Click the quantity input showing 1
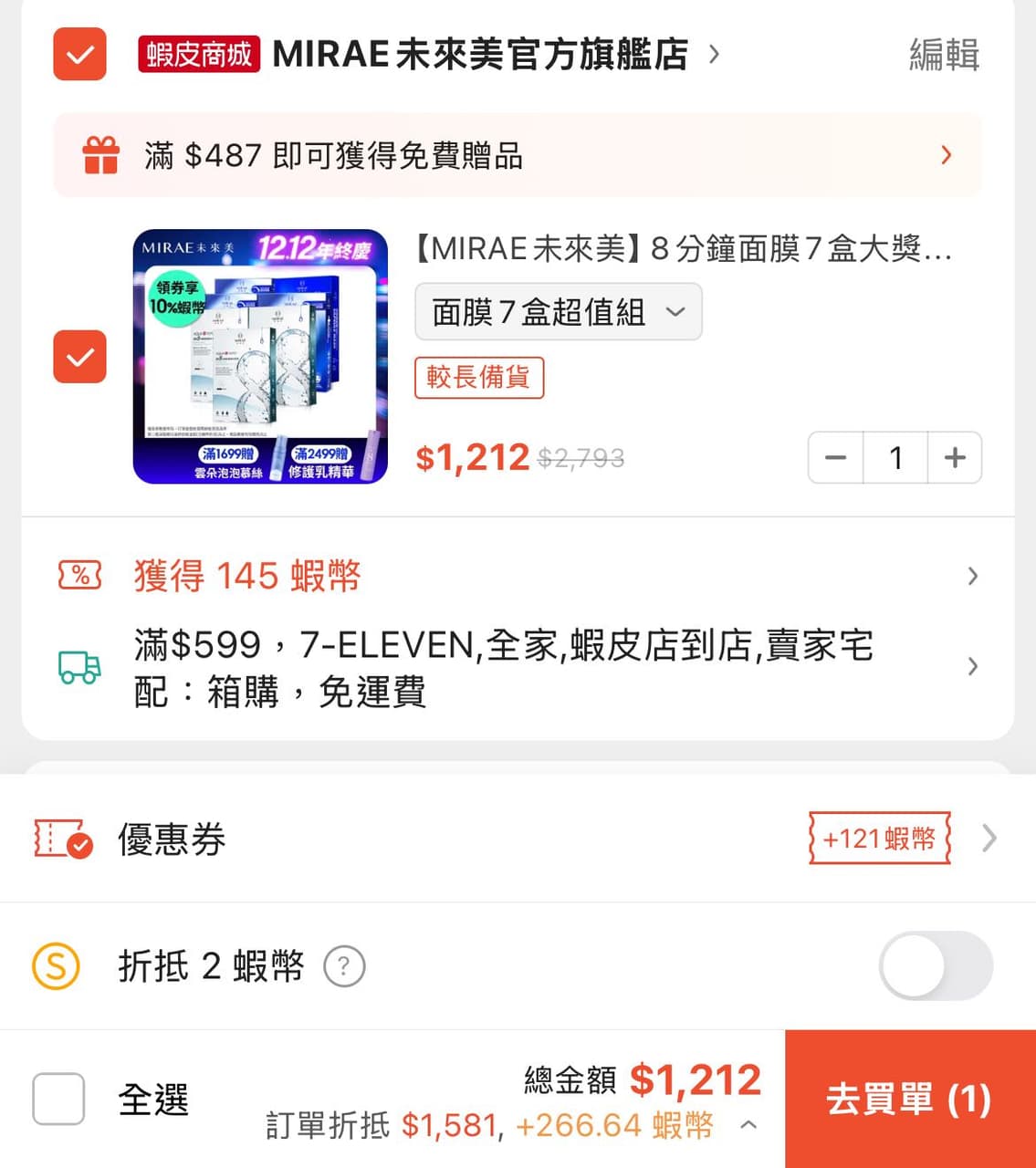This screenshot has height=1168, width=1036. pos(895,458)
